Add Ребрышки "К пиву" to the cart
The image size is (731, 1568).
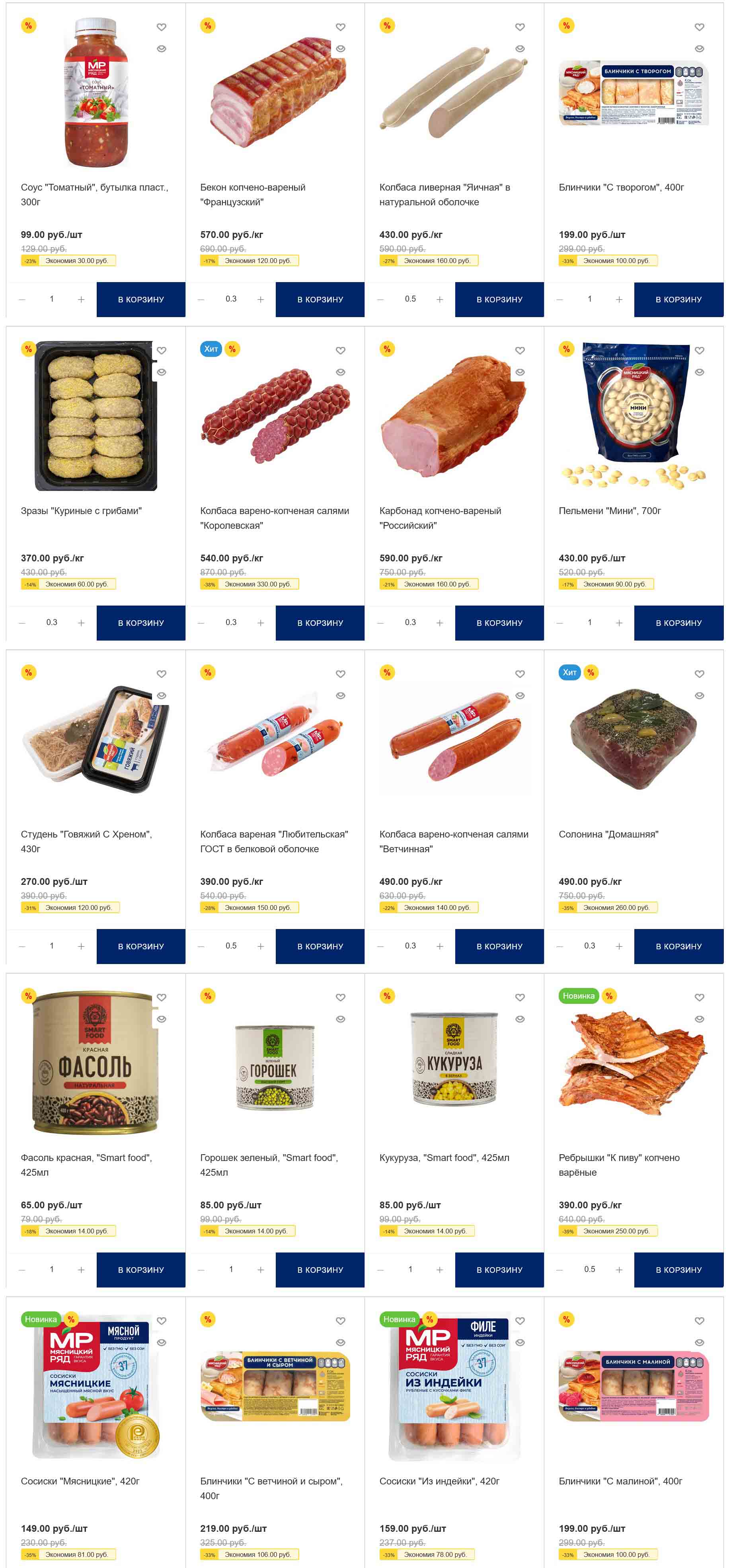pos(678,1270)
